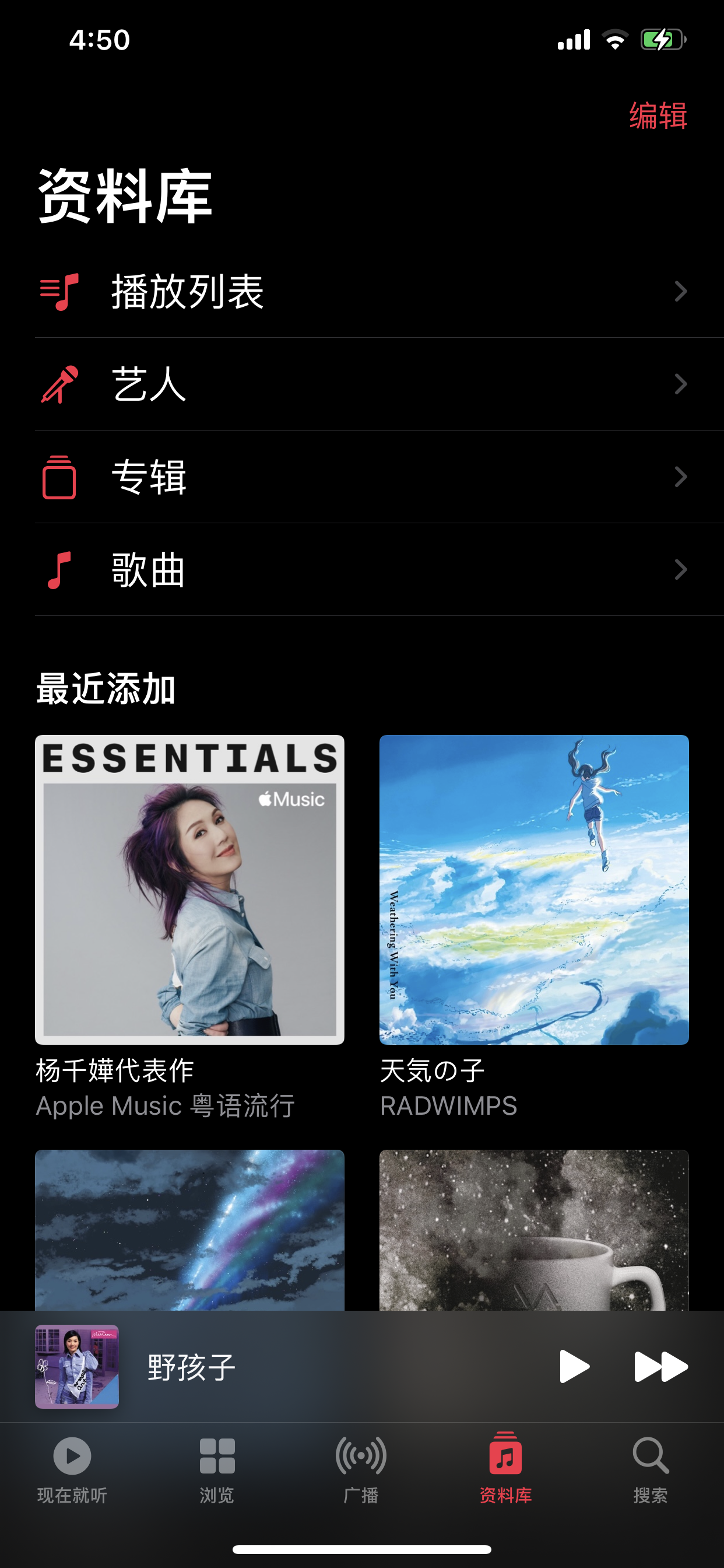Play the song 野孩子
Screen dimensions: 724x1568
(x=574, y=1367)
